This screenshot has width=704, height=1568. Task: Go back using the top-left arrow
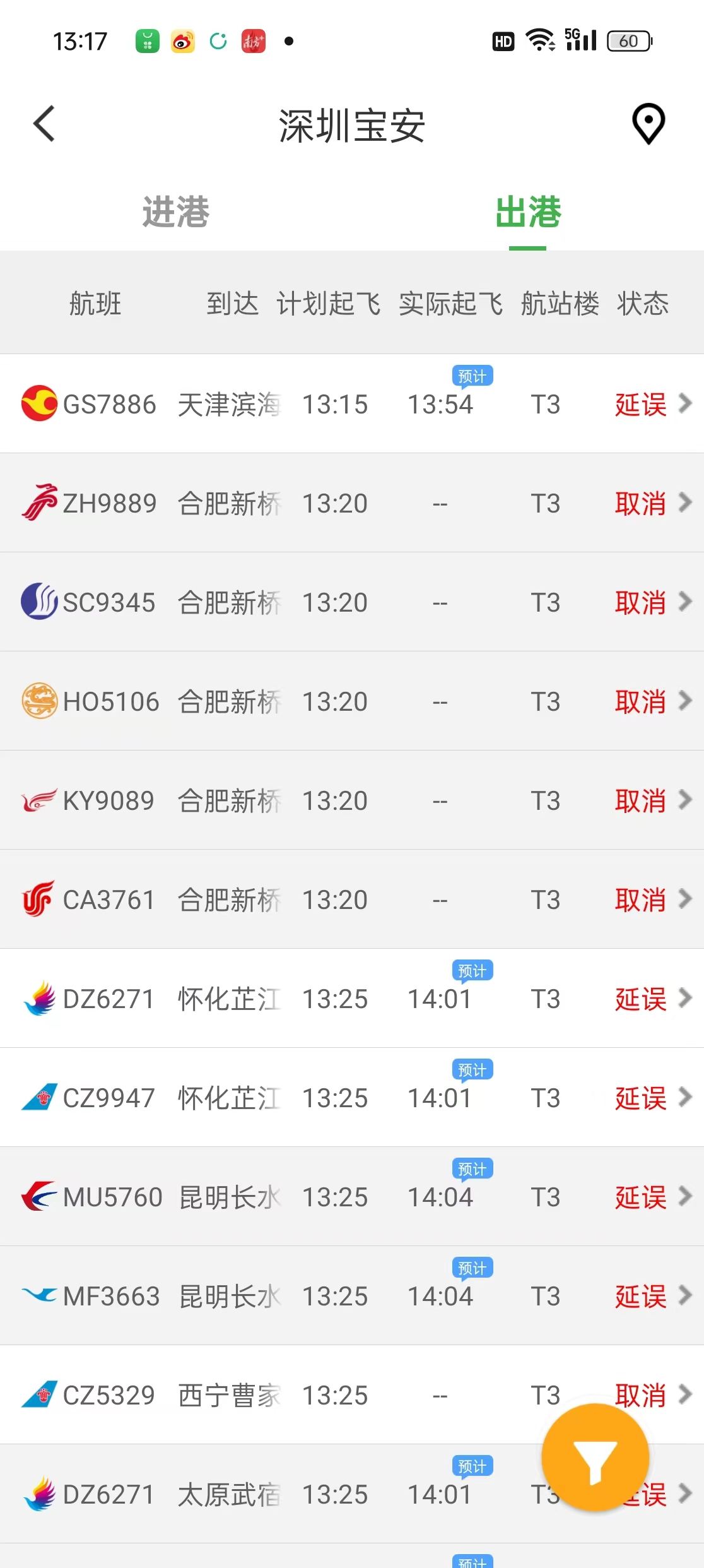click(44, 124)
